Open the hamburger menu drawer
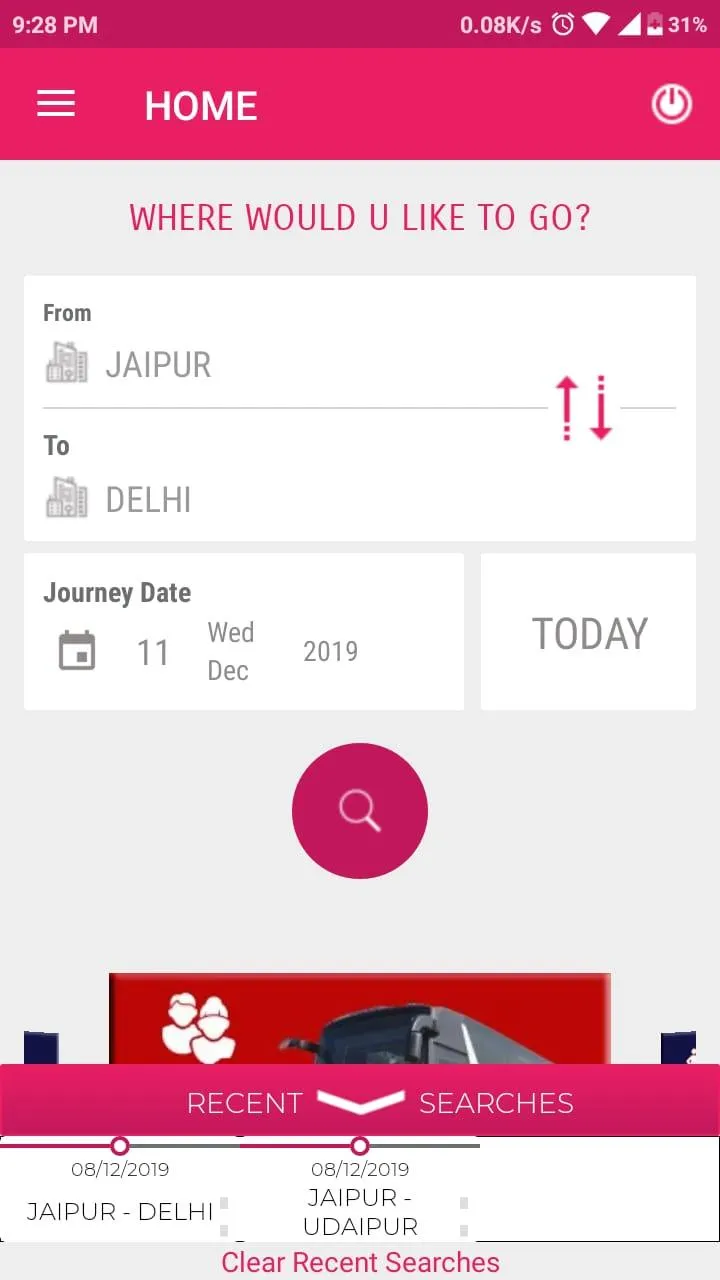This screenshot has height=1280, width=720. (56, 104)
